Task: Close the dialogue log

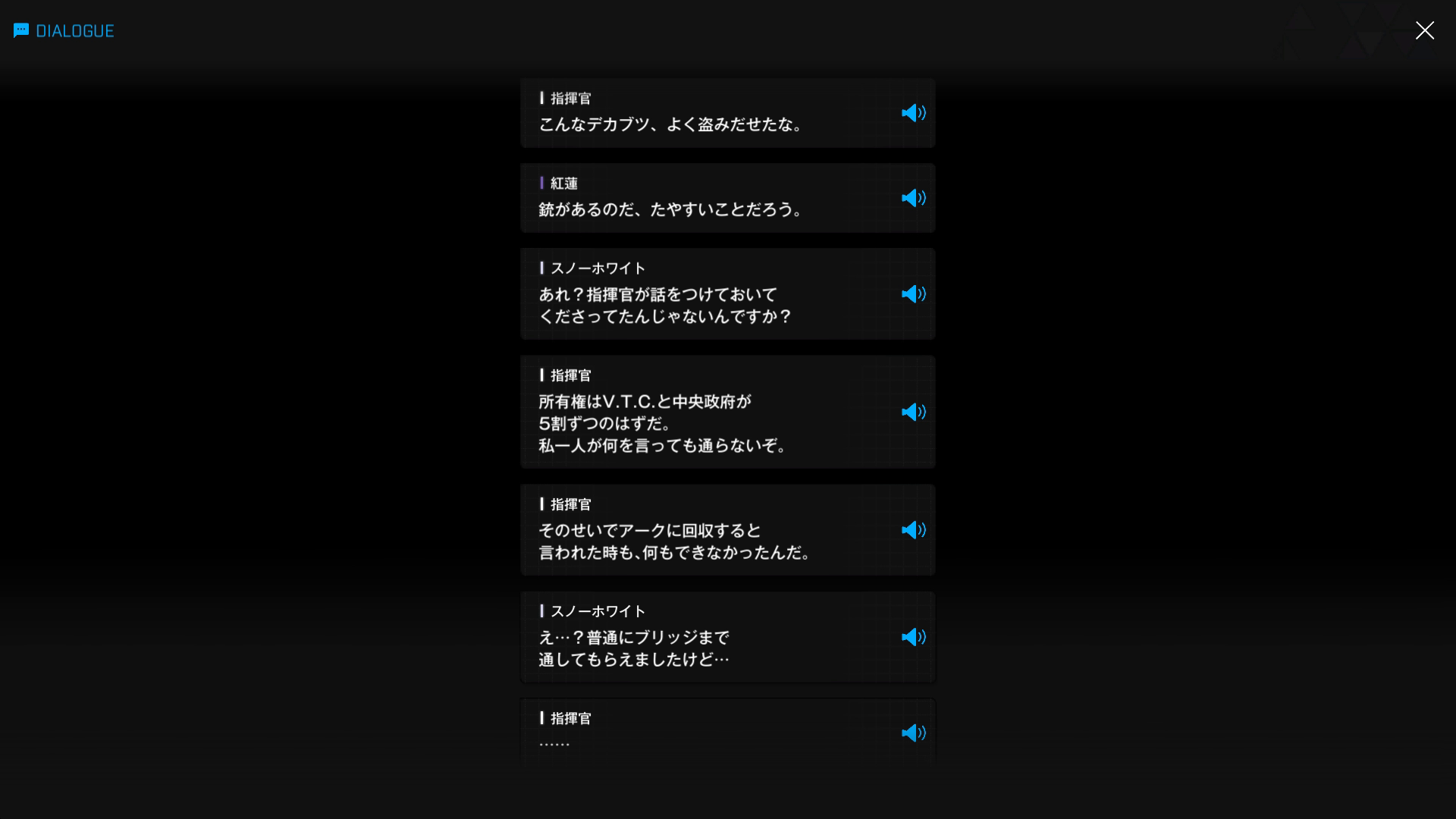Action: click(x=1424, y=30)
